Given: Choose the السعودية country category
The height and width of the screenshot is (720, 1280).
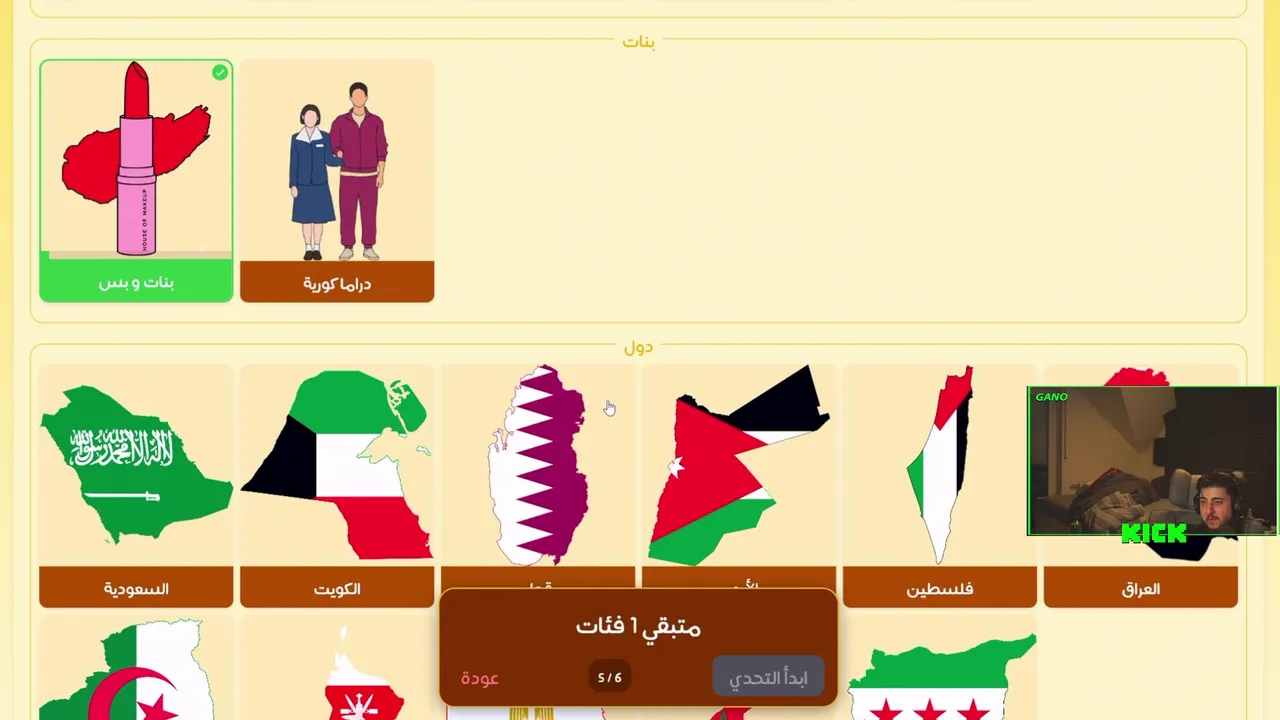Looking at the screenshot, I should pyautogui.click(x=136, y=485).
